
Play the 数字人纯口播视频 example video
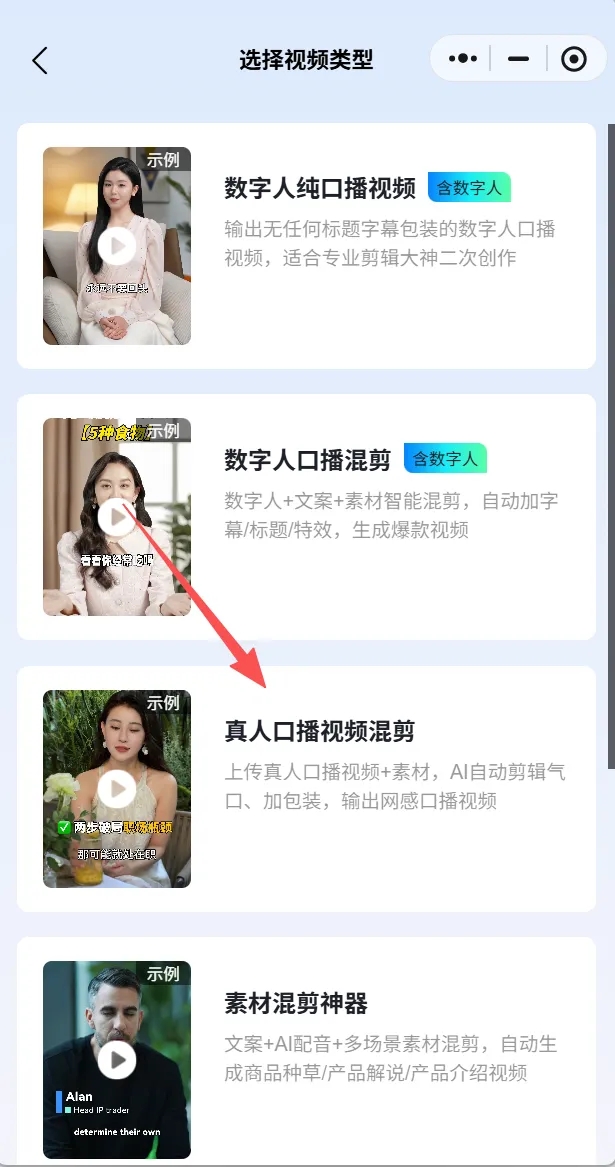coord(117,245)
